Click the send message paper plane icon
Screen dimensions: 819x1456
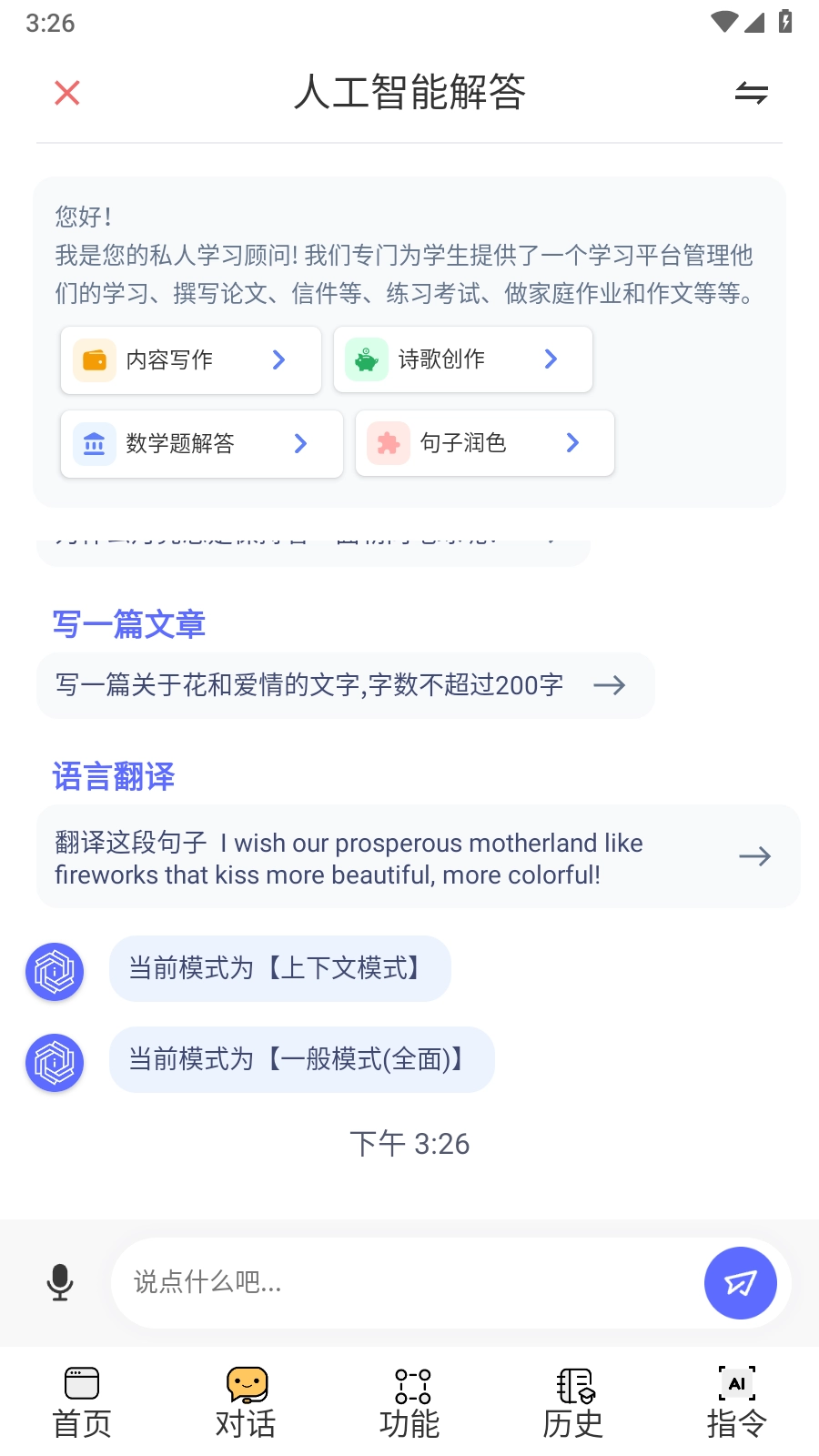click(740, 1283)
